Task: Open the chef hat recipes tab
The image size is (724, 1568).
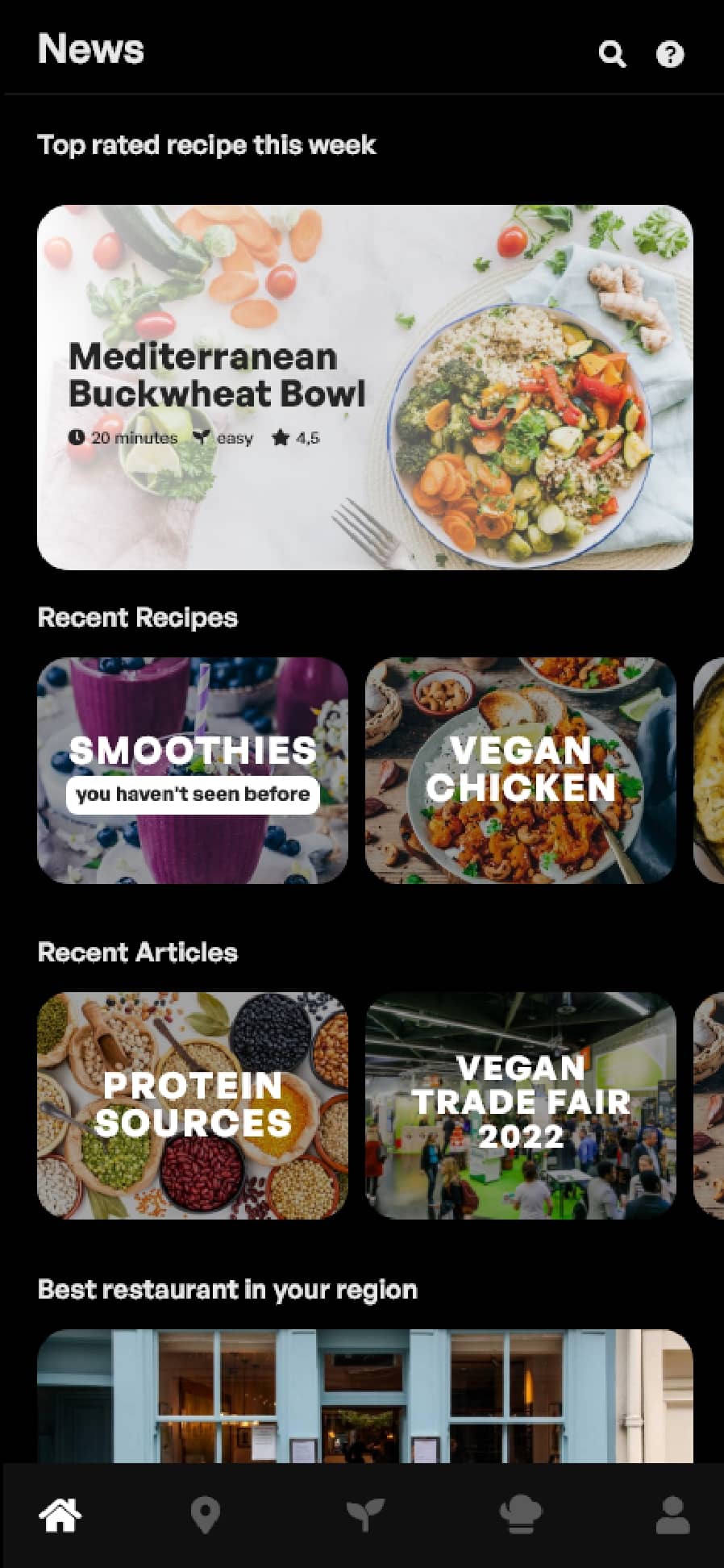Action: point(521,1515)
